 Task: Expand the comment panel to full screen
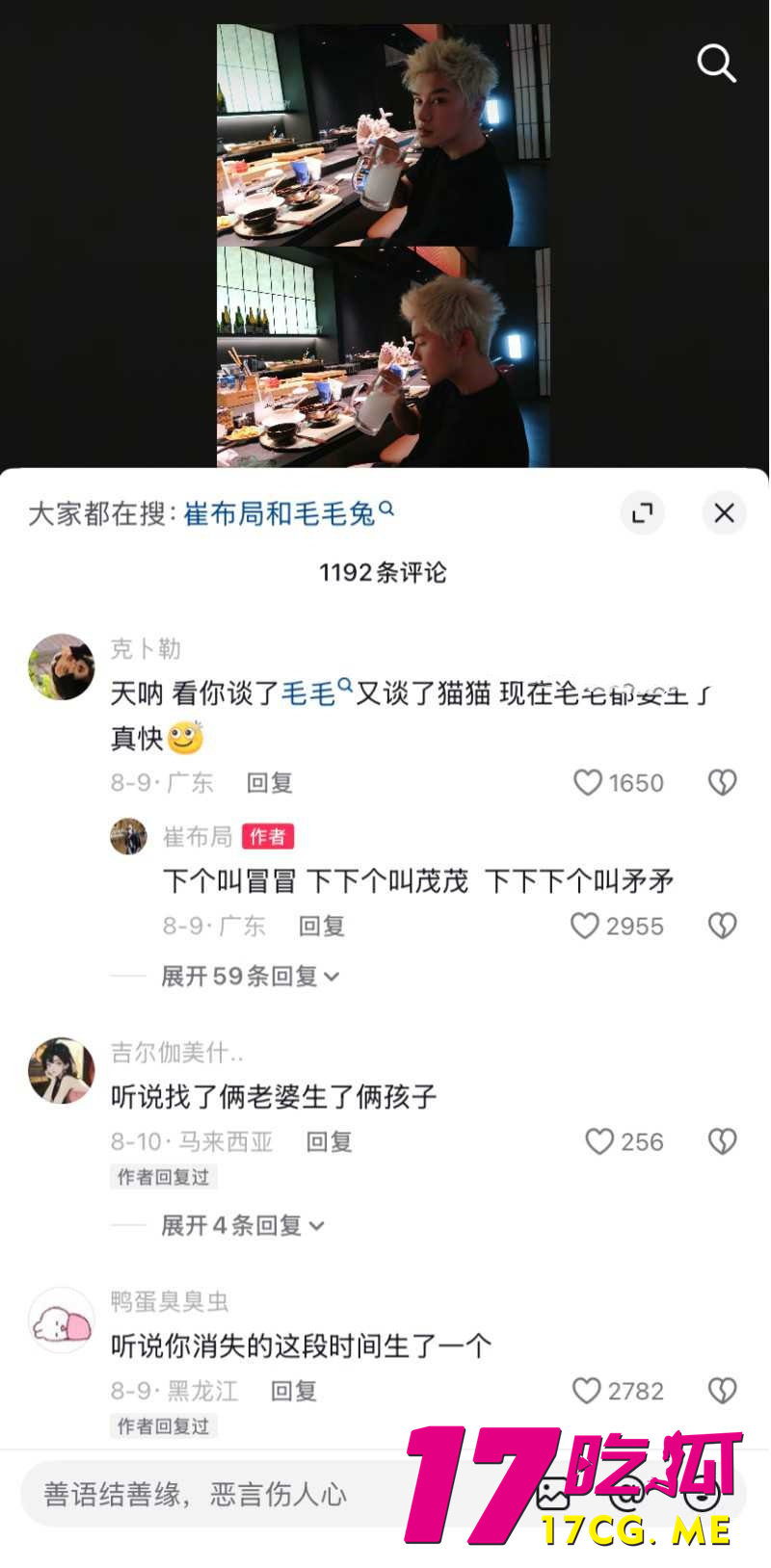pos(642,513)
